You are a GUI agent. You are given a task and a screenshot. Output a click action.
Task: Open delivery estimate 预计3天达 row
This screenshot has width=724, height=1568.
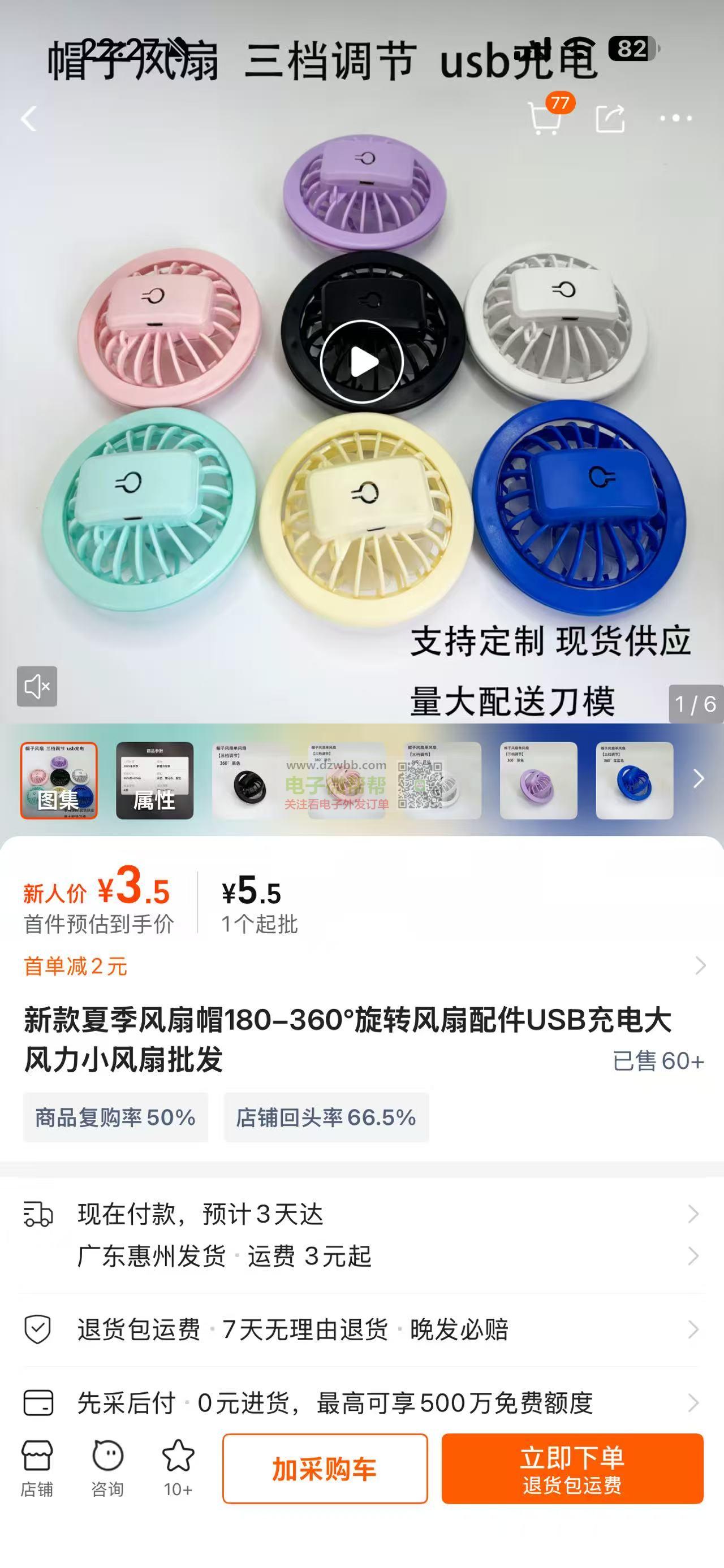pyautogui.click(x=361, y=1214)
